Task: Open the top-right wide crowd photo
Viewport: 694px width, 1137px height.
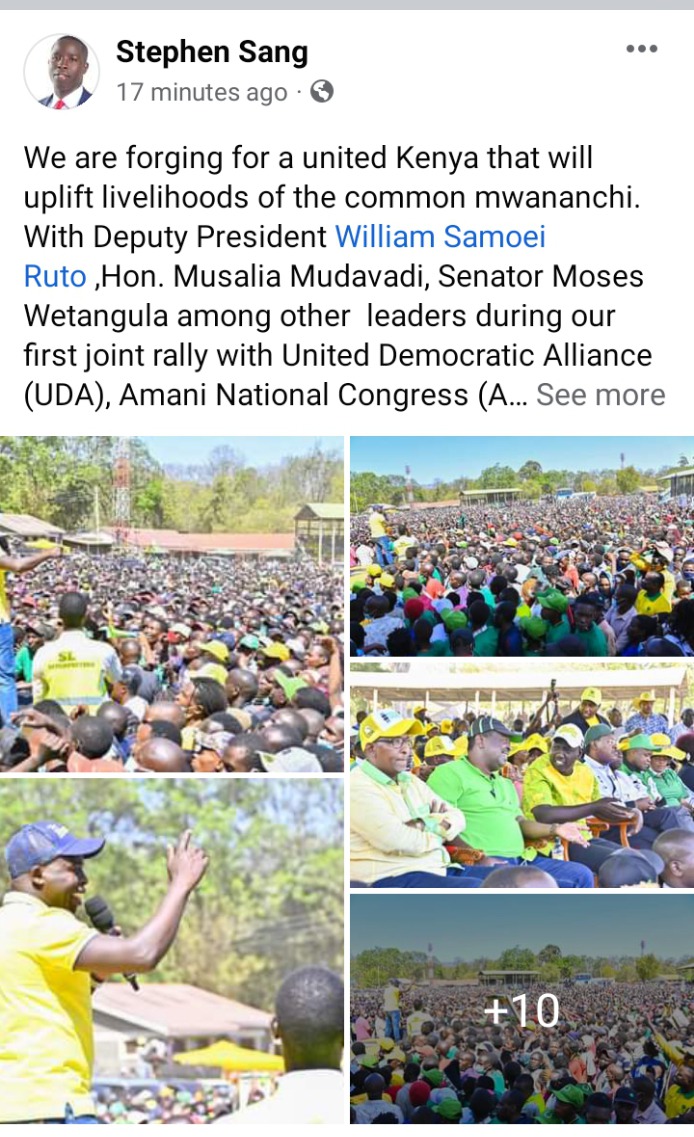Action: pos(522,546)
